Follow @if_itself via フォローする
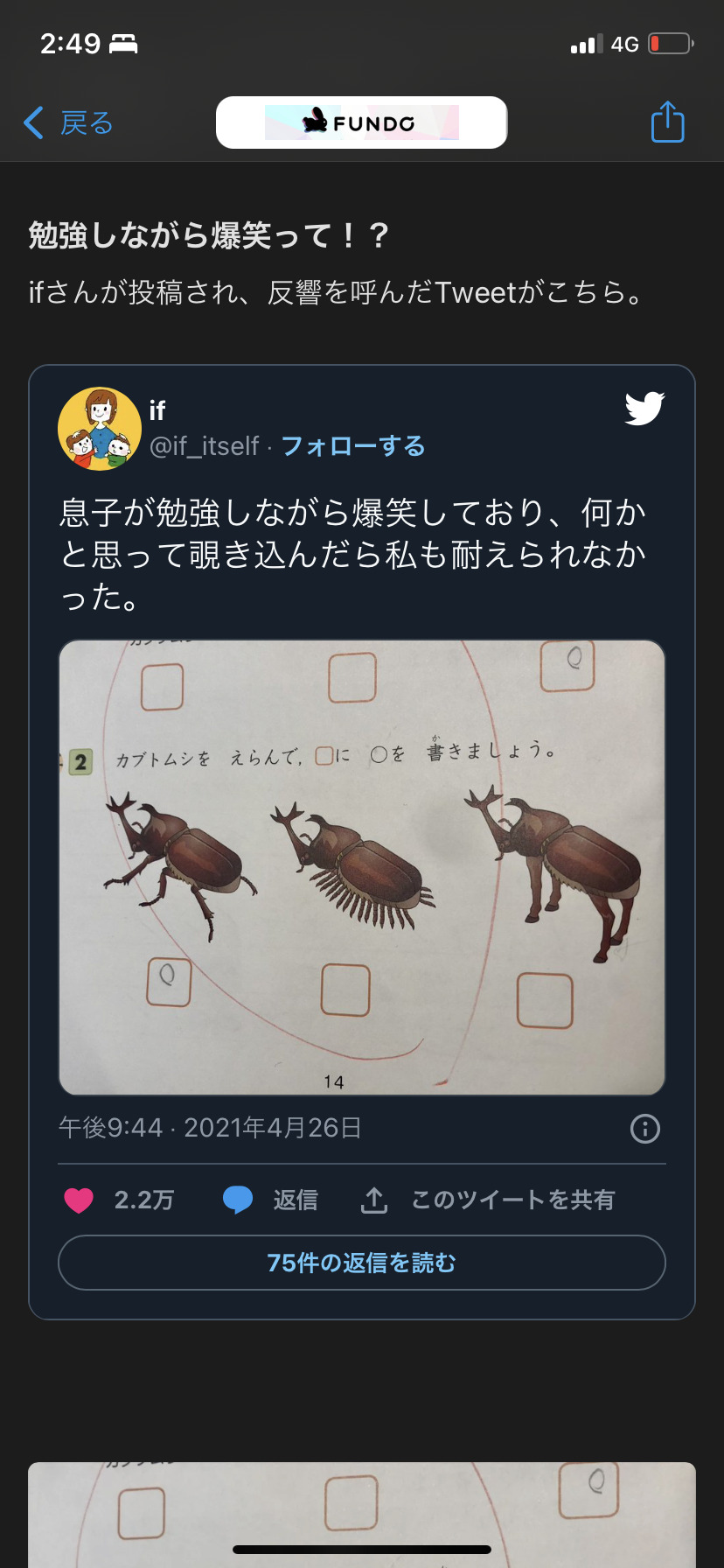This screenshot has width=724, height=1568. (x=353, y=446)
